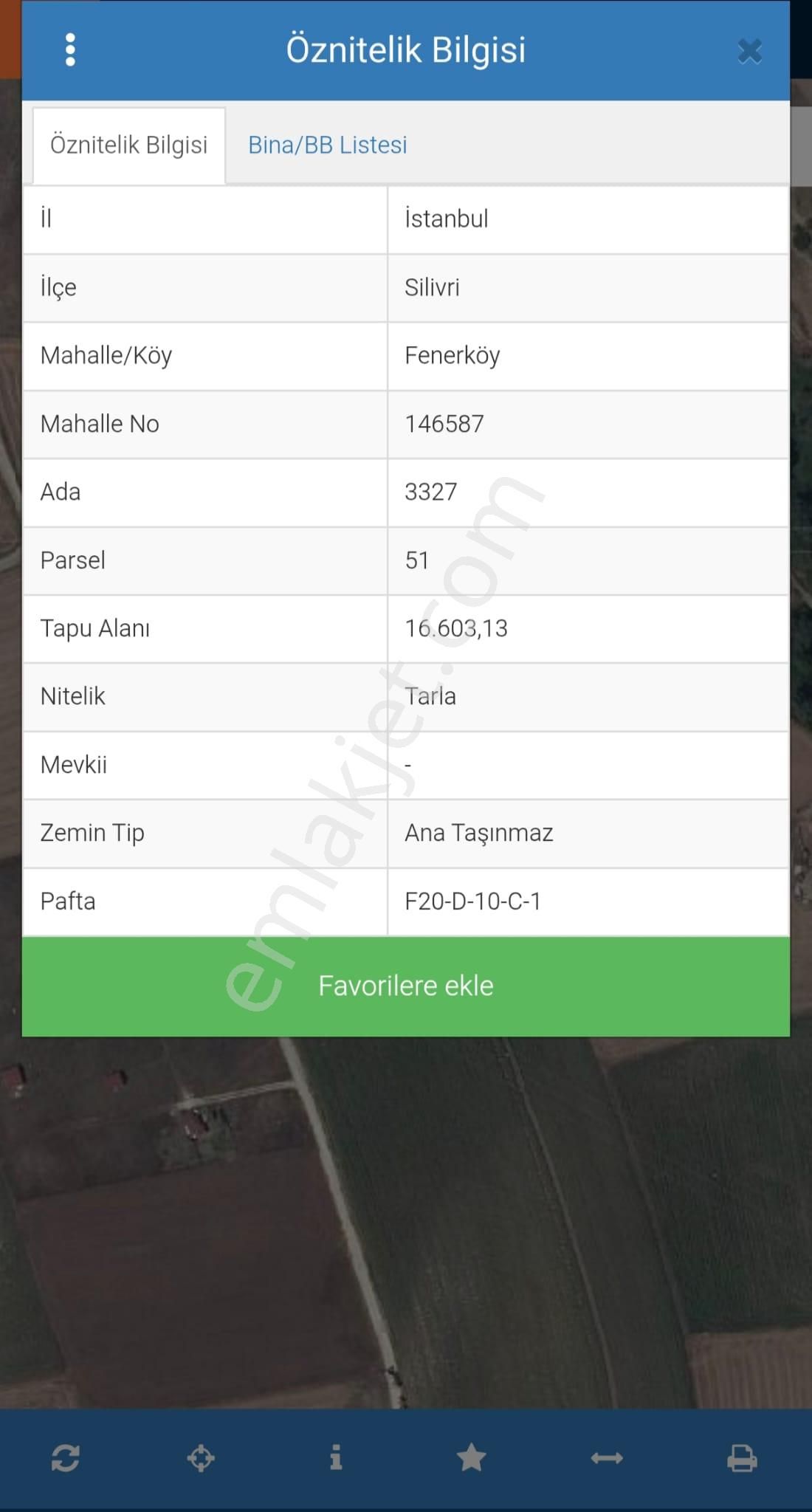Tap the Favorilere ekle button
This screenshot has width=812, height=1512.
point(405,986)
